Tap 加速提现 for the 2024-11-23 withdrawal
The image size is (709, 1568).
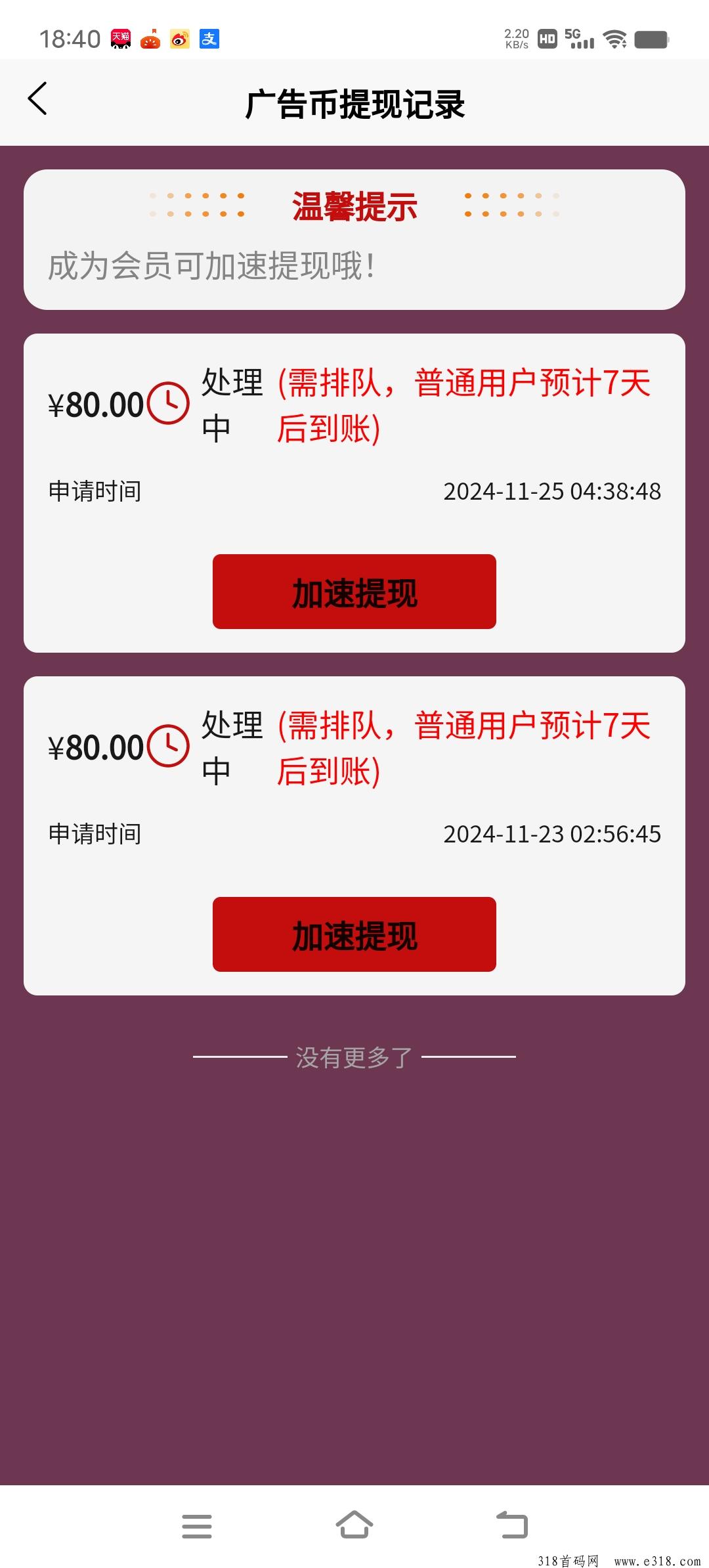coord(354,934)
